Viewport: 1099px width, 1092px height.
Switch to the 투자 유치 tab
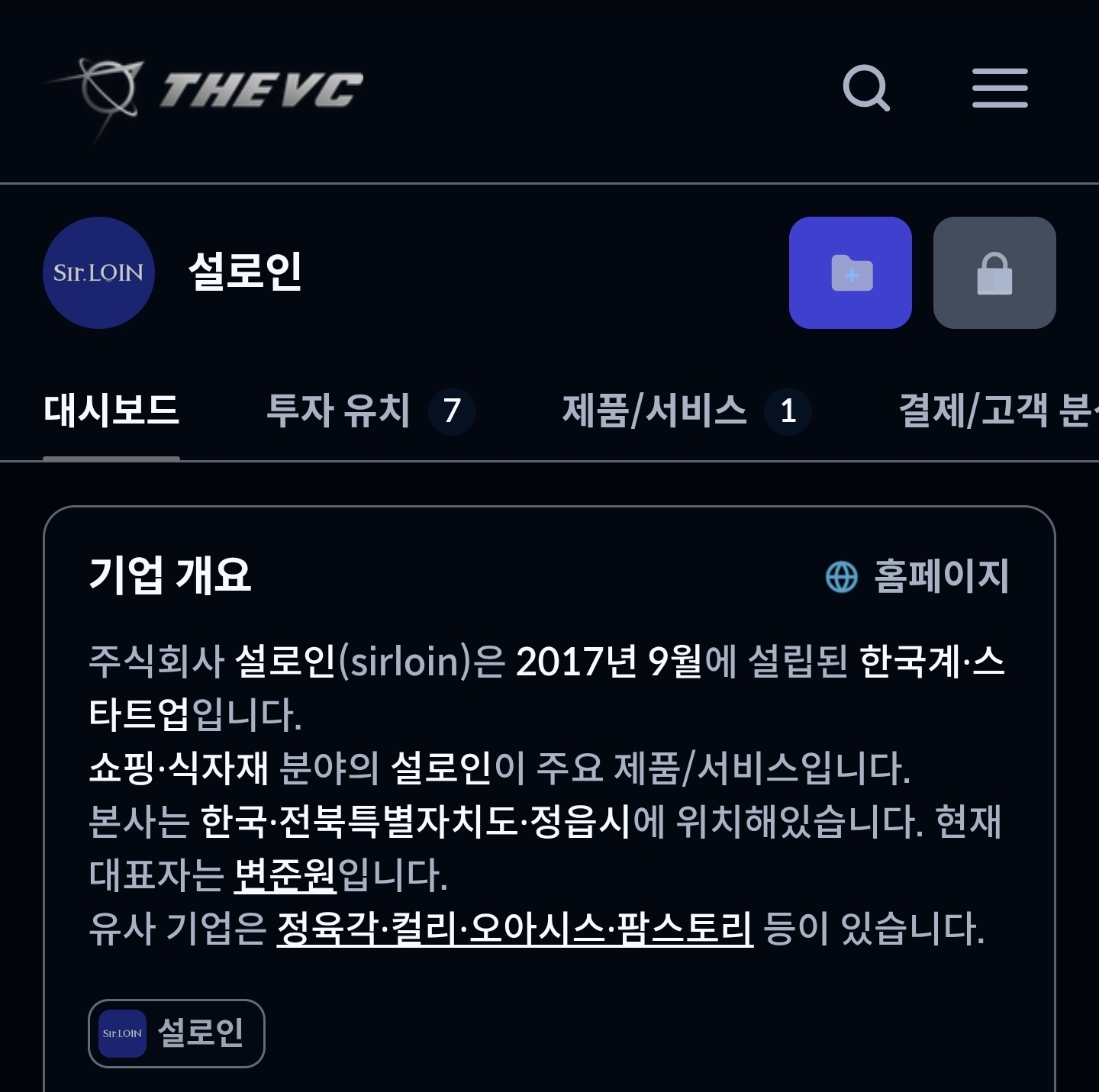click(x=369, y=411)
